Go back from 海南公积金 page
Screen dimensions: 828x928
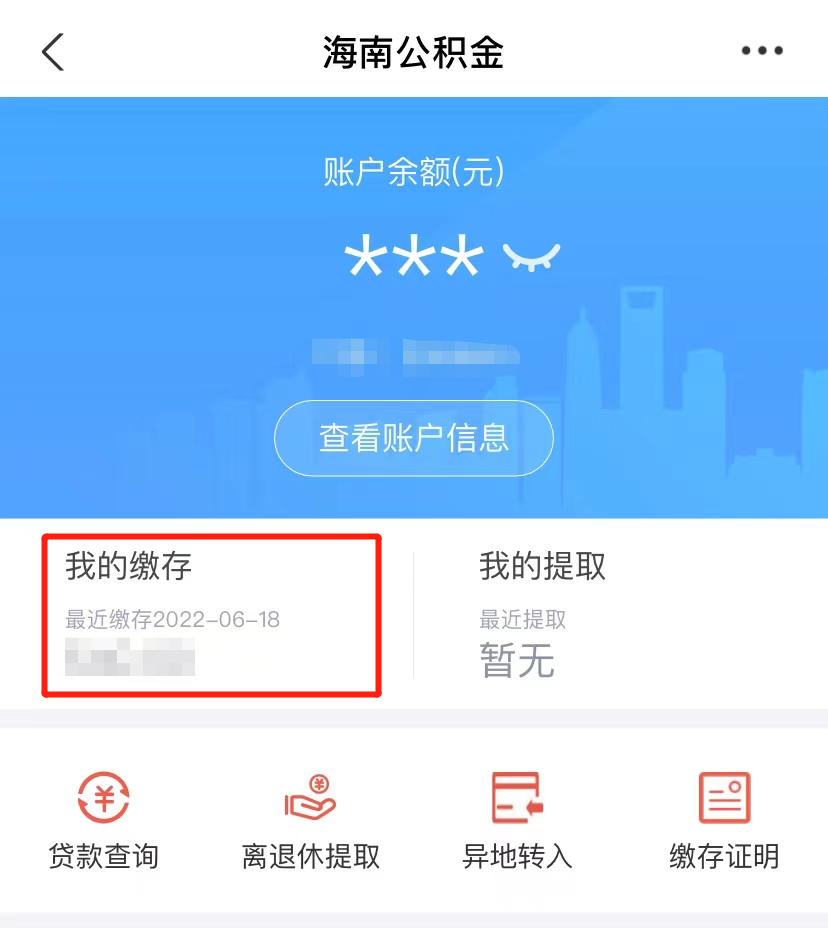53,52
